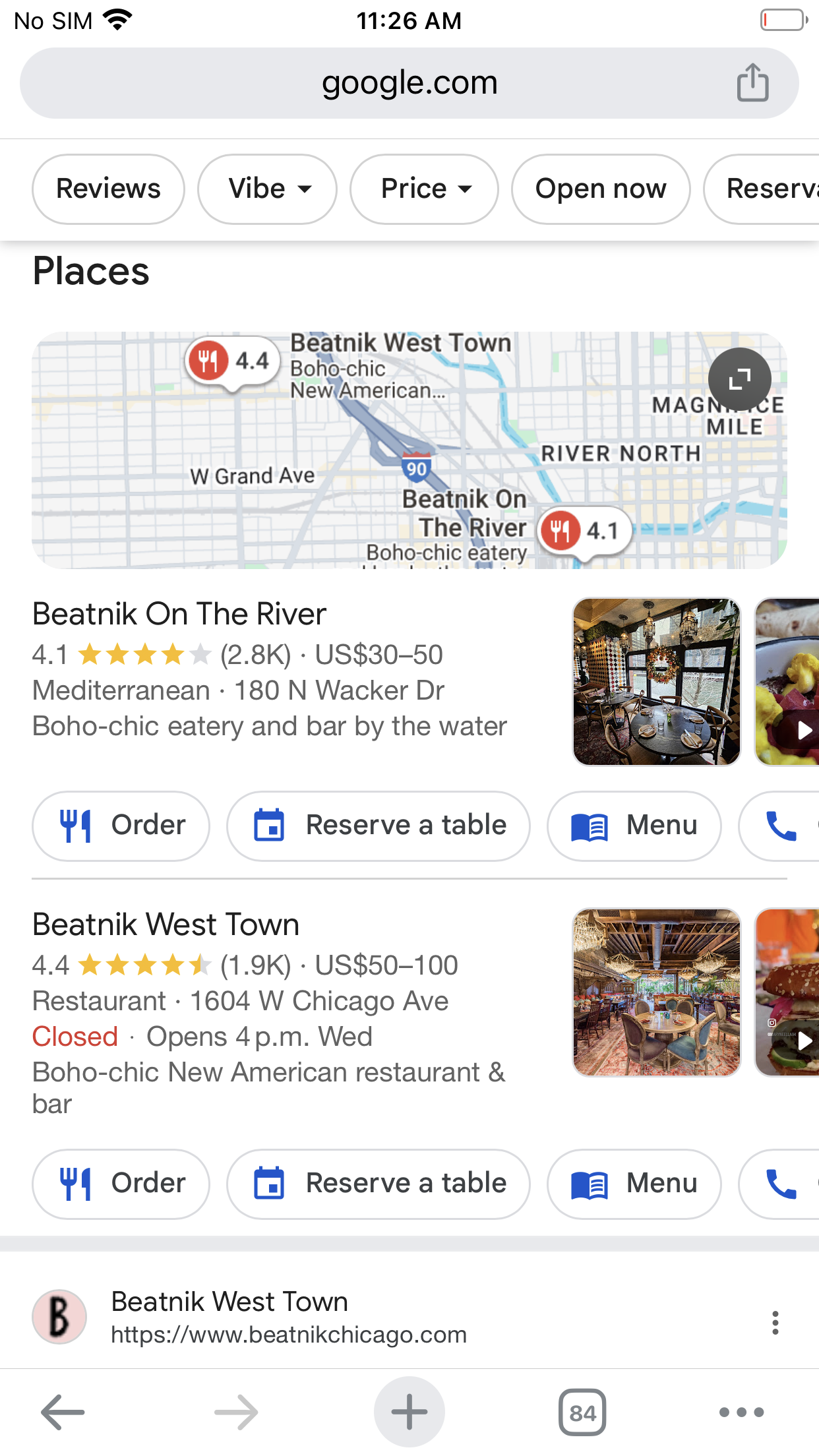Viewport: 819px width, 1456px height.
Task: Open the Beatnik West Town listing
Action: coord(166,925)
